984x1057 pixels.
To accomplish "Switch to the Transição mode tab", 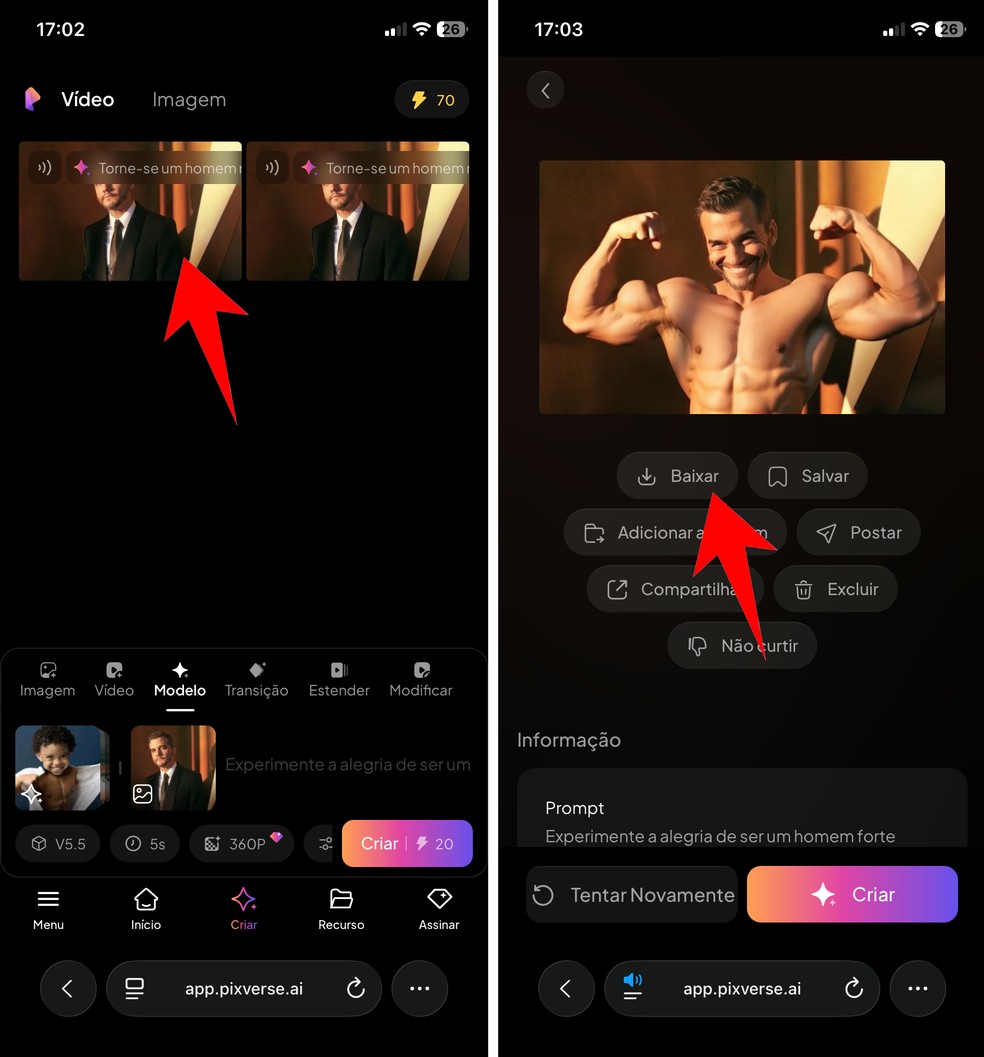I will click(256, 679).
